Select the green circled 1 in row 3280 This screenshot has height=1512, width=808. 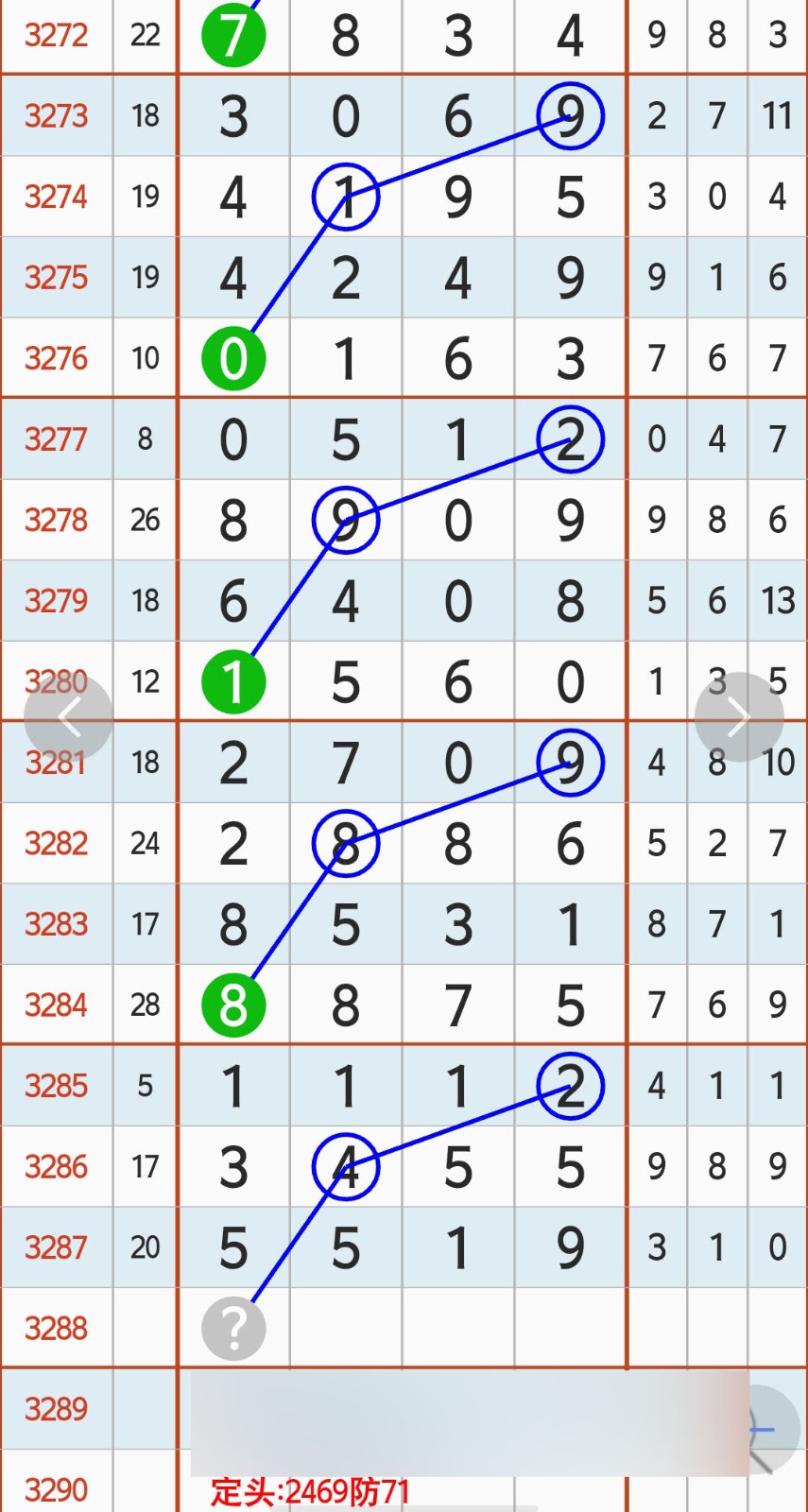tap(233, 680)
